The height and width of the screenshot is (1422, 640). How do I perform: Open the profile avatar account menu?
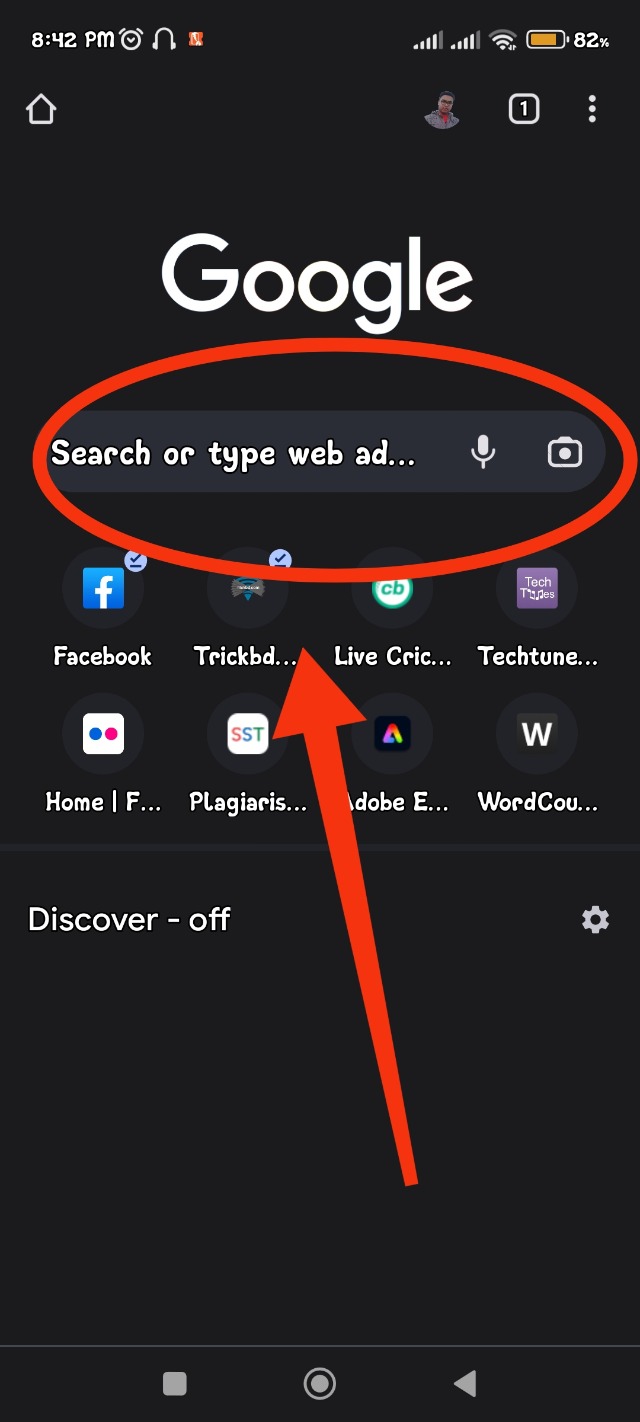[x=442, y=109]
